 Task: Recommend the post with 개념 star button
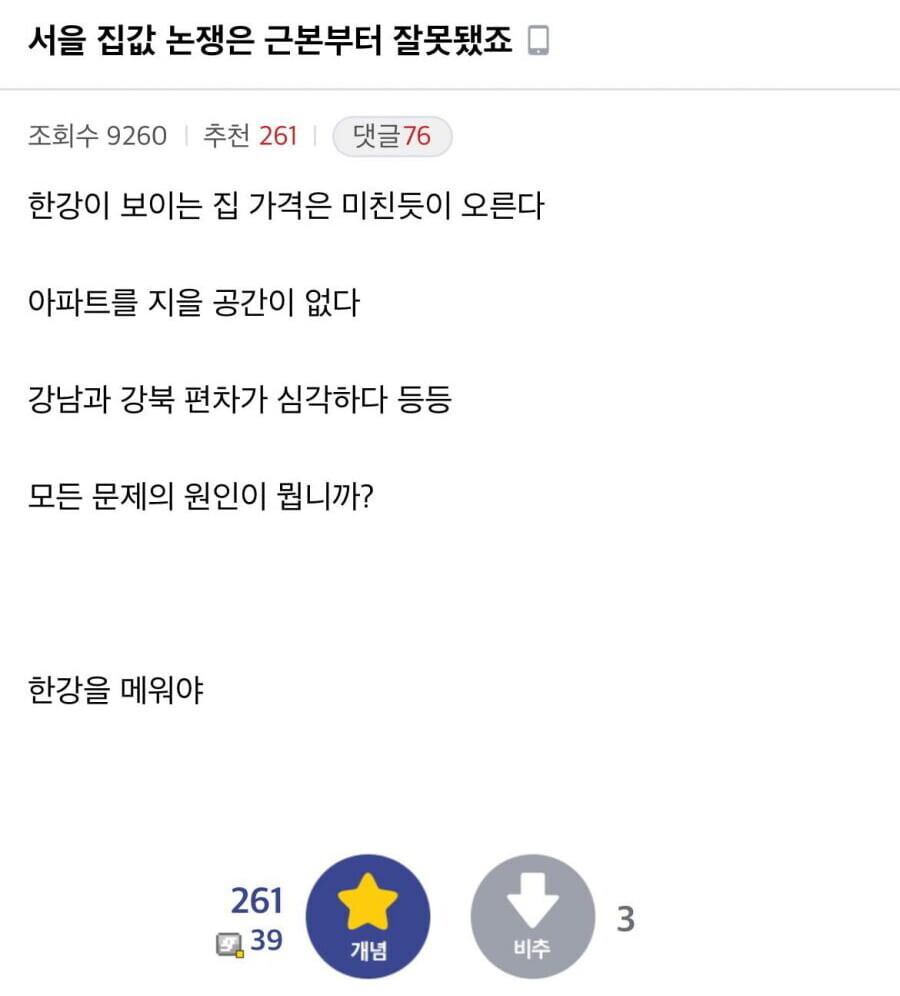click(x=367, y=915)
